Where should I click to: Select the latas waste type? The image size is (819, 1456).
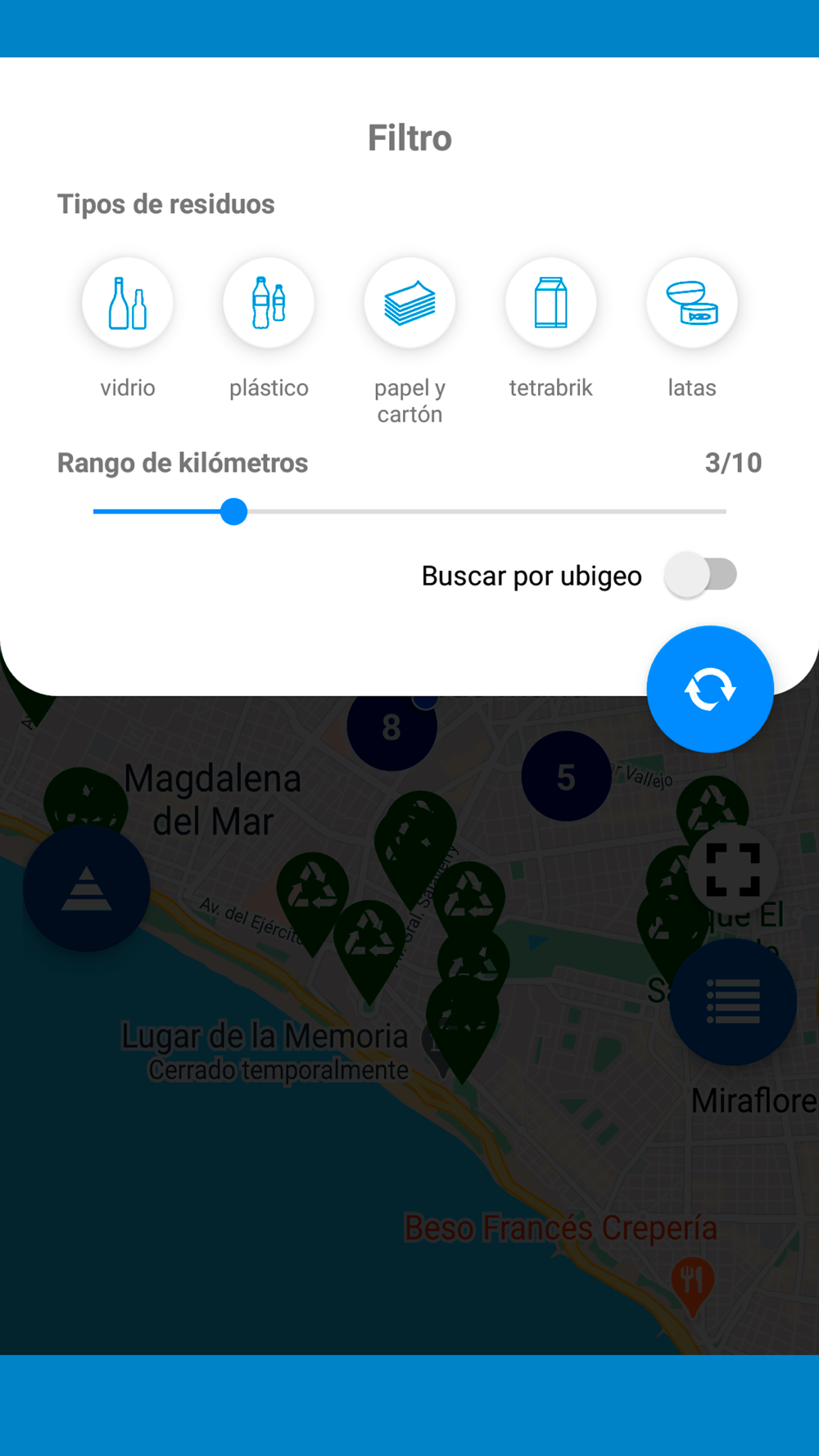tap(692, 303)
